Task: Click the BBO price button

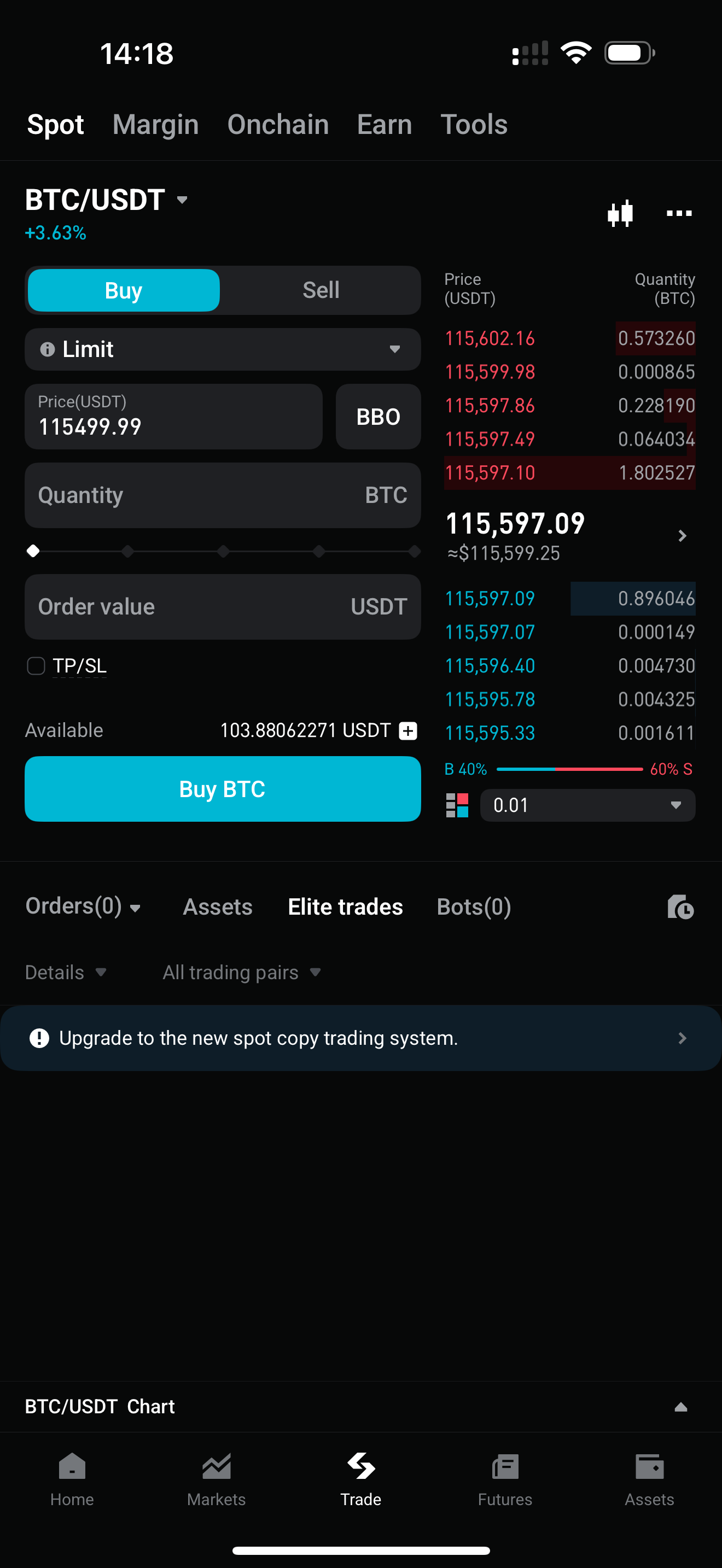Action: (x=377, y=417)
